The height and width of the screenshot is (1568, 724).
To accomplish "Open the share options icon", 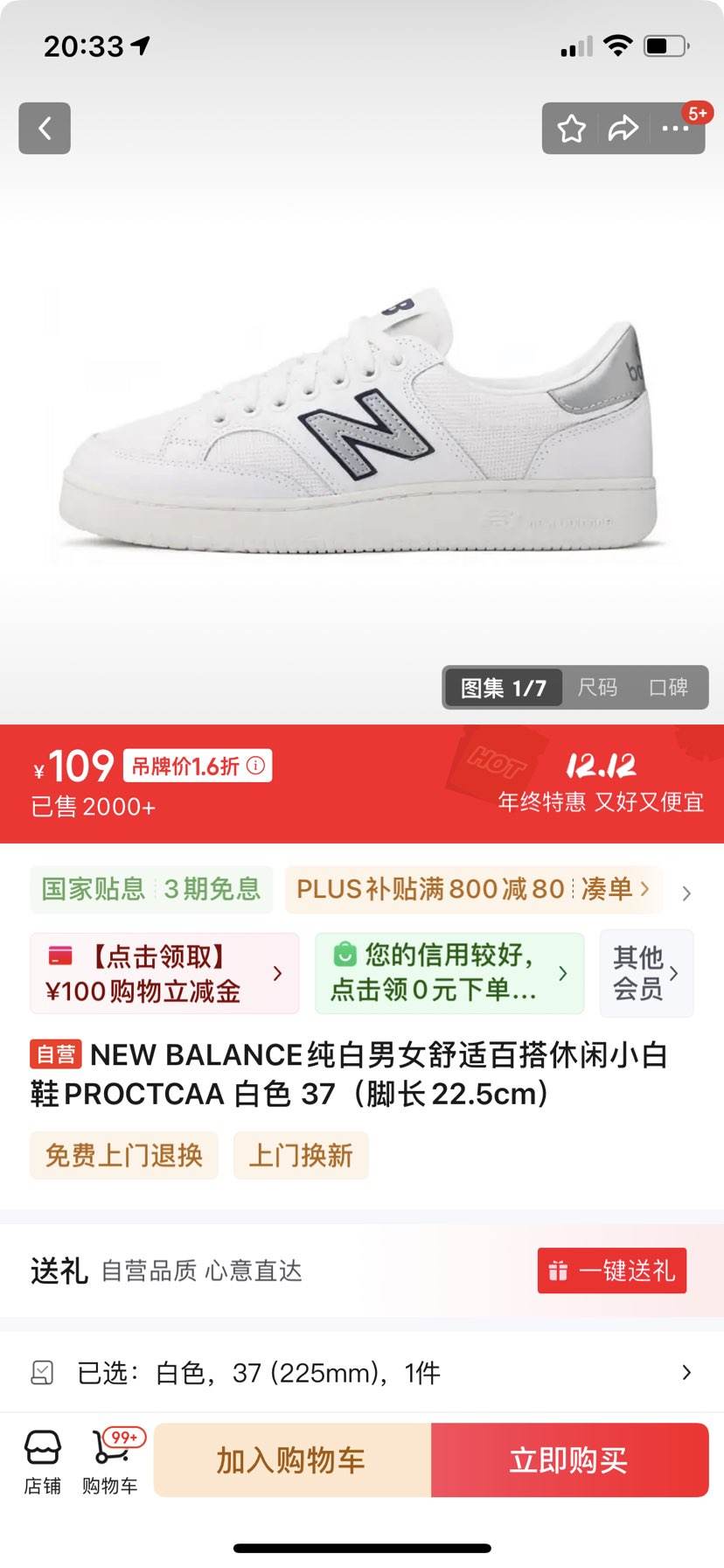I will coord(623,129).
